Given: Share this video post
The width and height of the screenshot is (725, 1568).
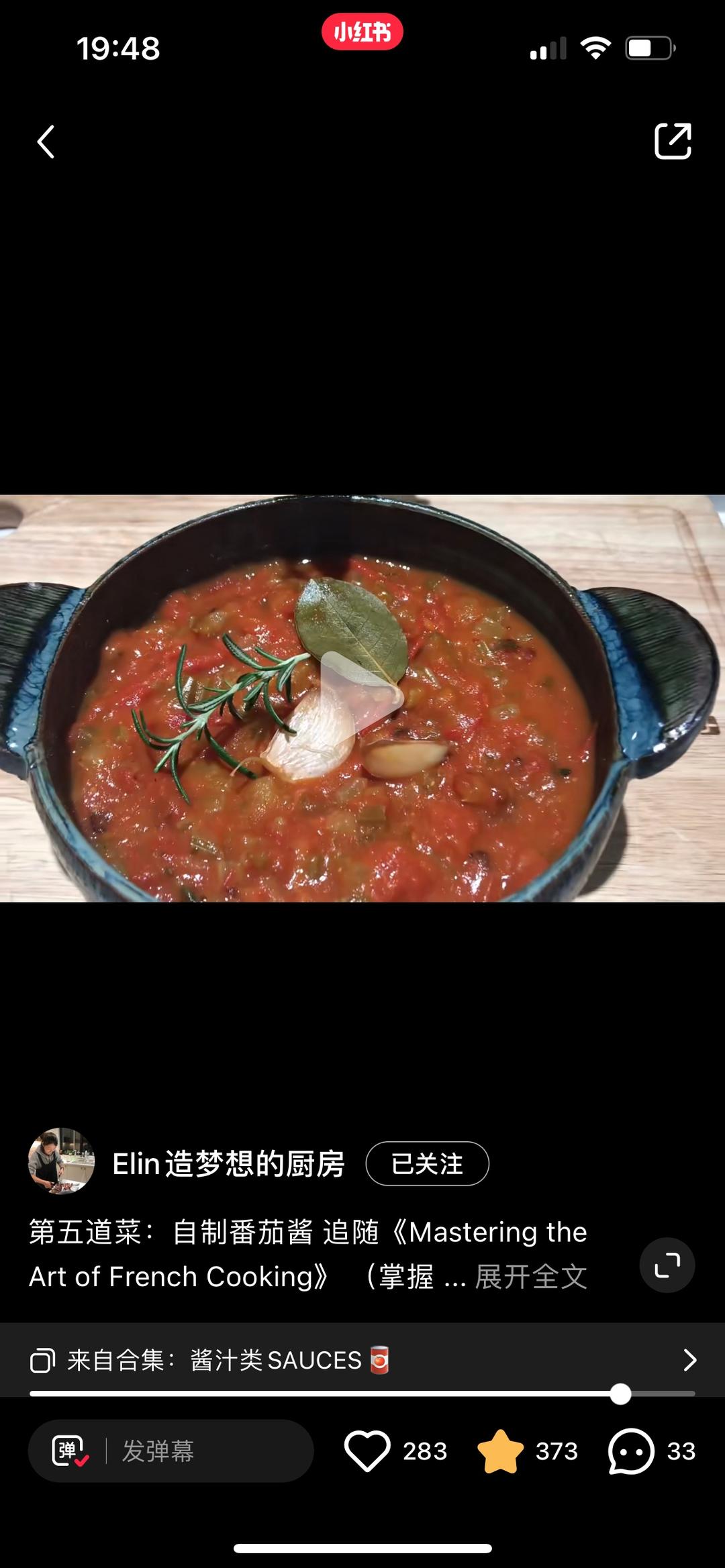Looking at the screenshot, I should point(673,141).
